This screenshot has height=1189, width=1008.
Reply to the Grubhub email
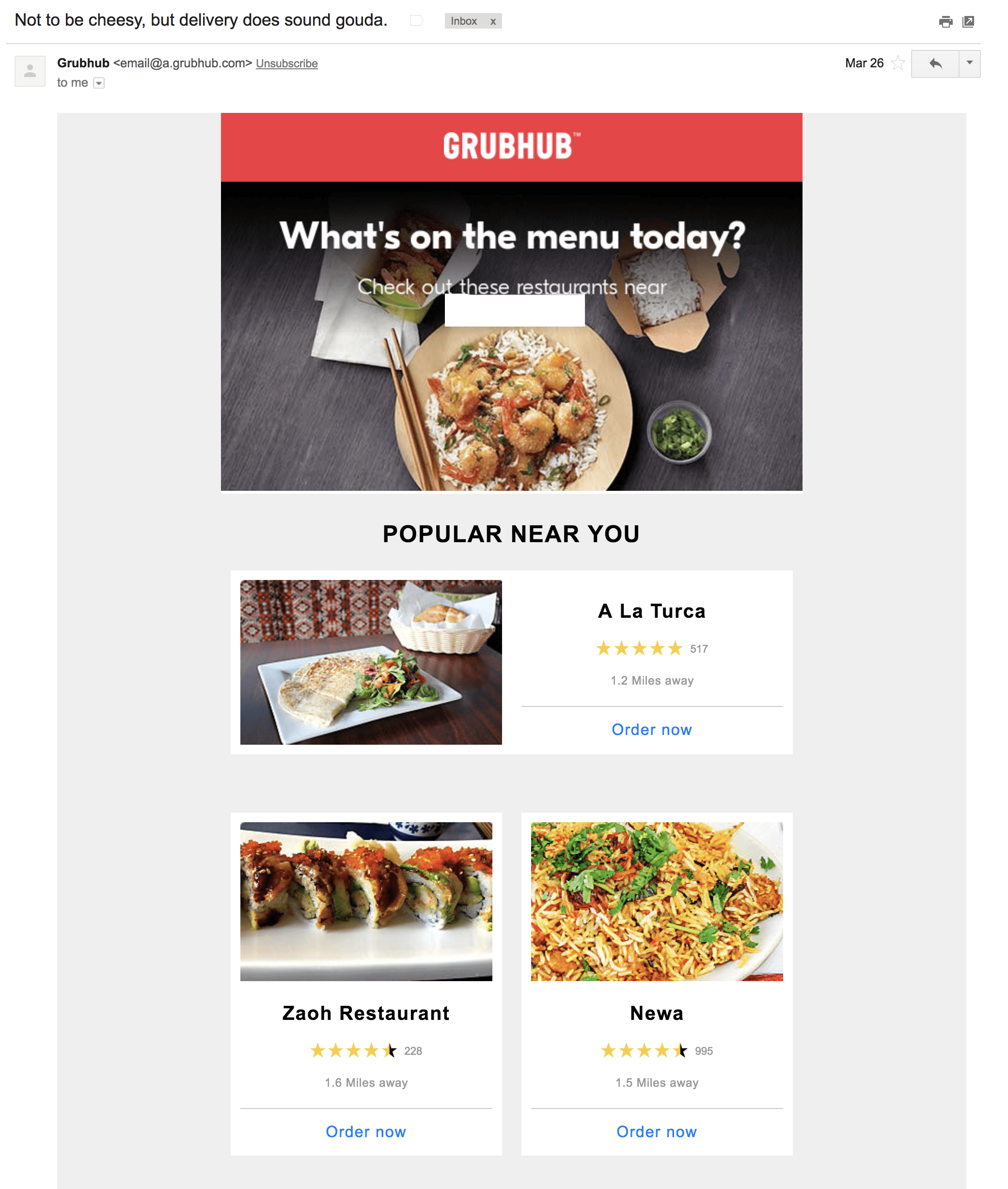click(935, 63)
